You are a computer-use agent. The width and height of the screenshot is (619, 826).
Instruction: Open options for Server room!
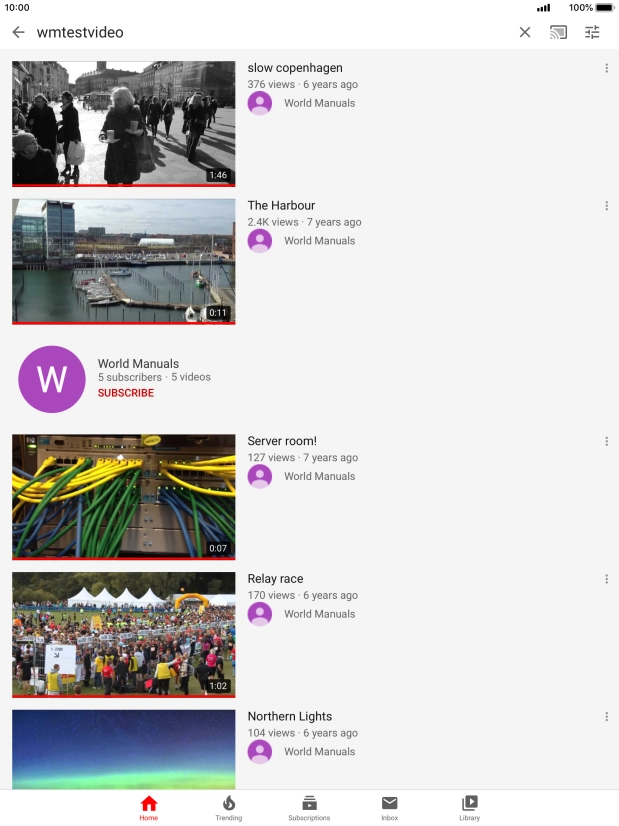606,441
